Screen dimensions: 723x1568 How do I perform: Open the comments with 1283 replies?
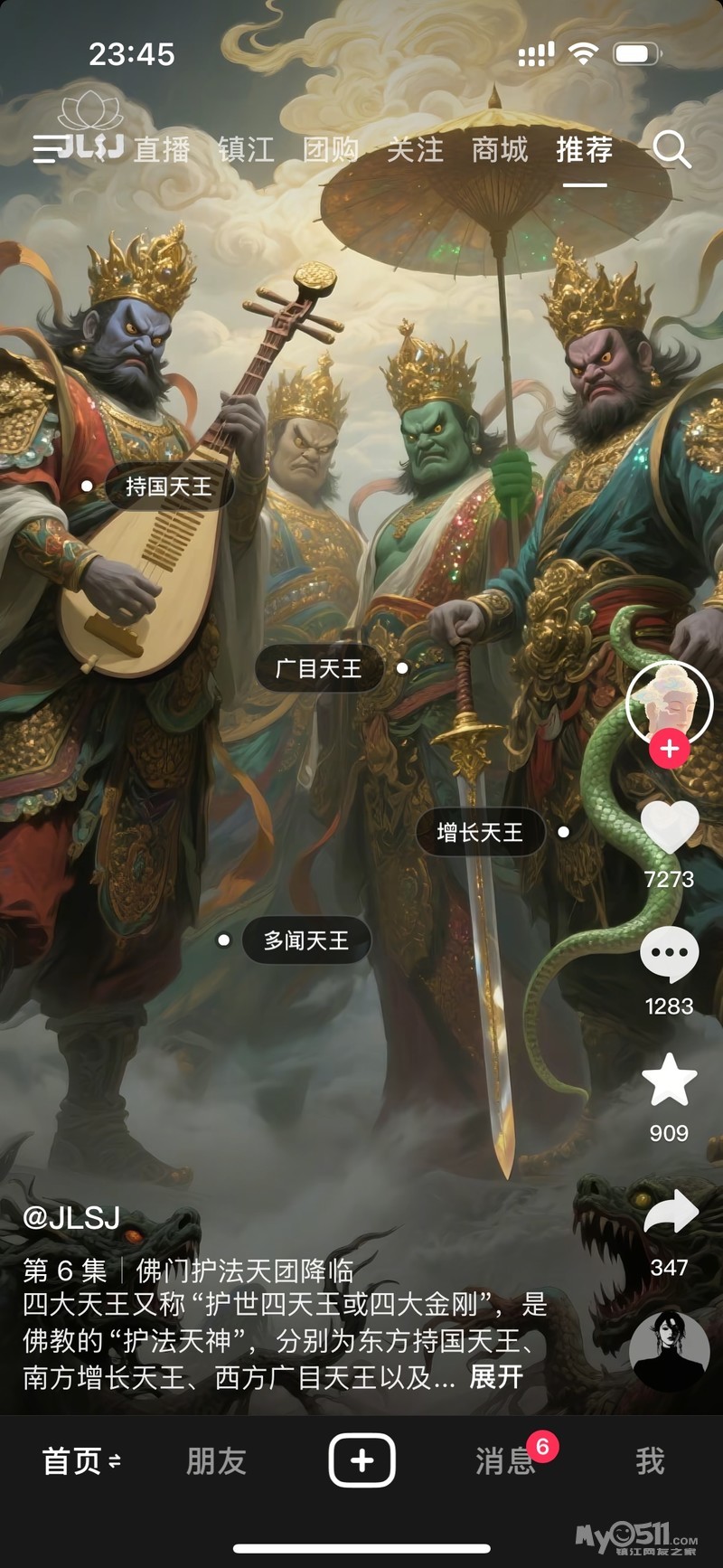tap(670, 955)
